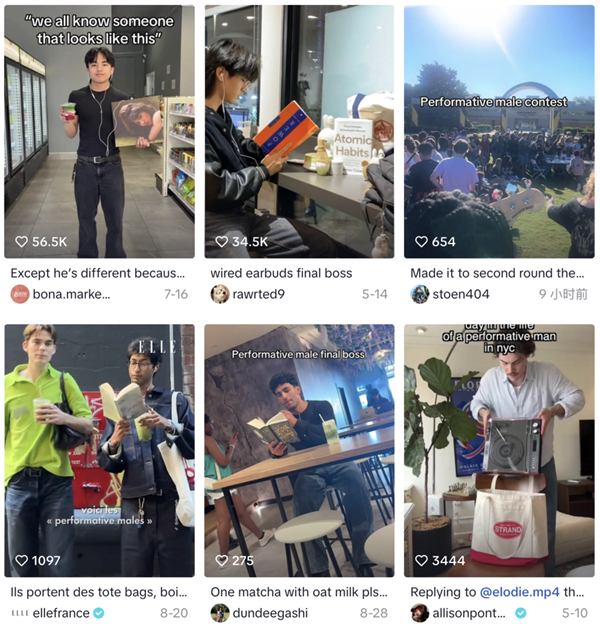The width and height of the screenshot is (600, 637).
Task: Open dundeegashi's profile
Action: [x=270, y=613]
